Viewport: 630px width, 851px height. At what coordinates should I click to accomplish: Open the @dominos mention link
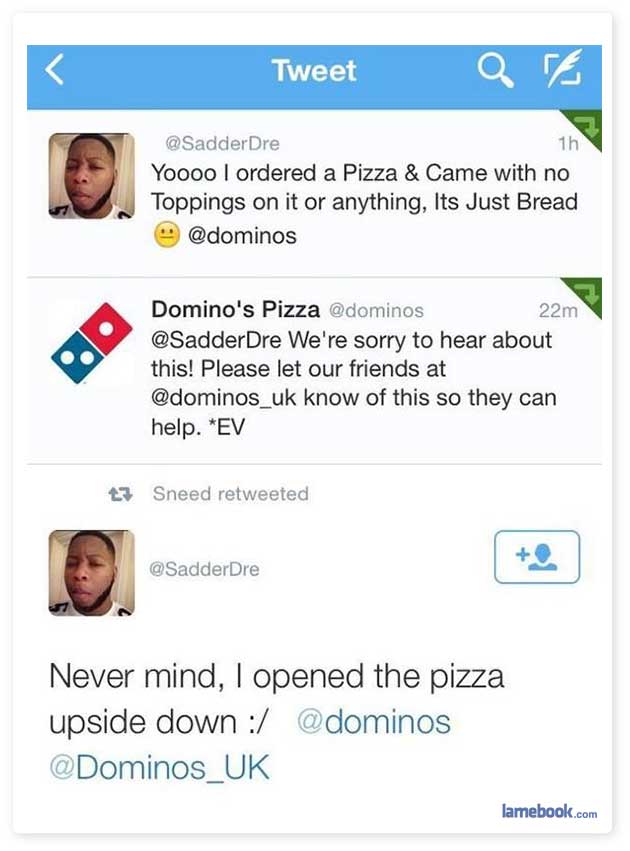click(373, 722)
